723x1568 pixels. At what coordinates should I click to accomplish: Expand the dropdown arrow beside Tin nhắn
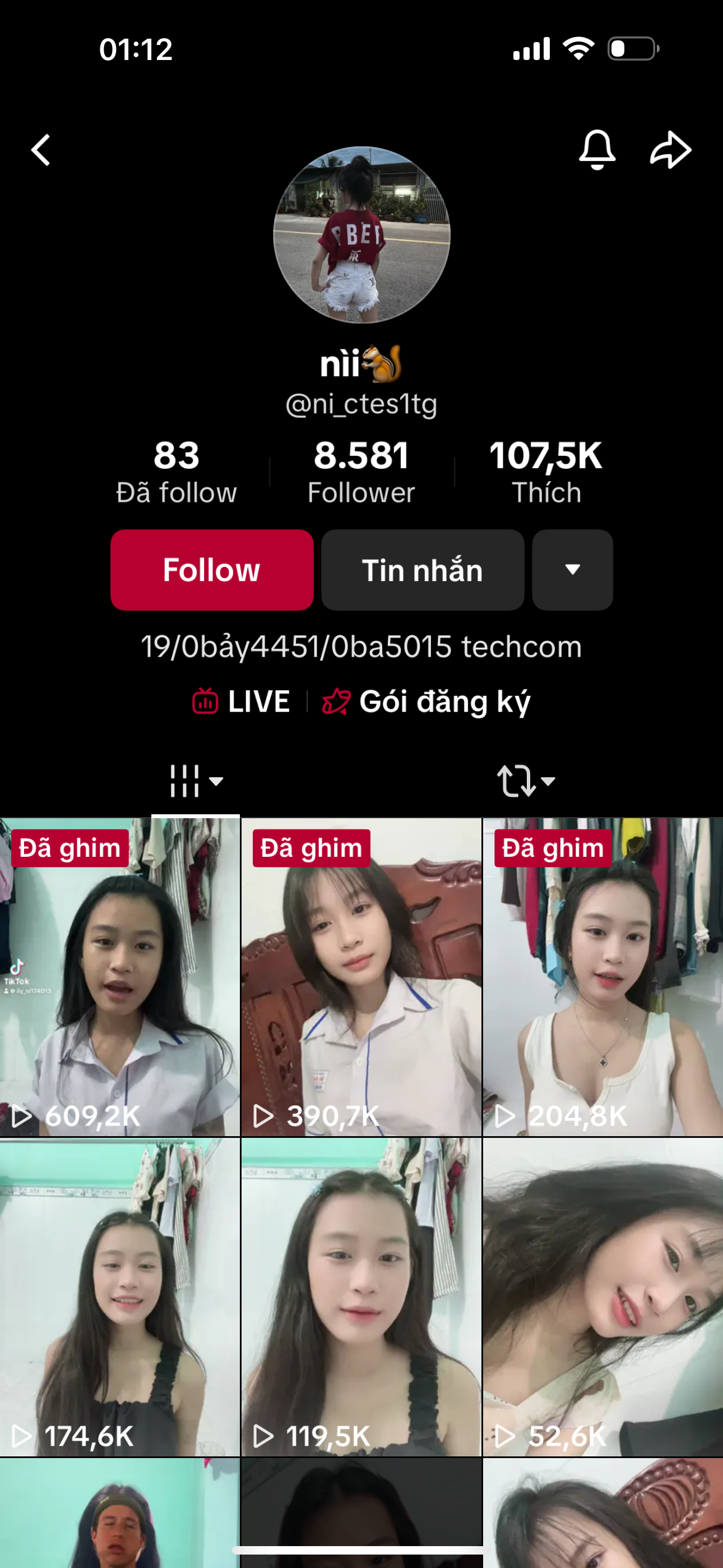(572, 570)
